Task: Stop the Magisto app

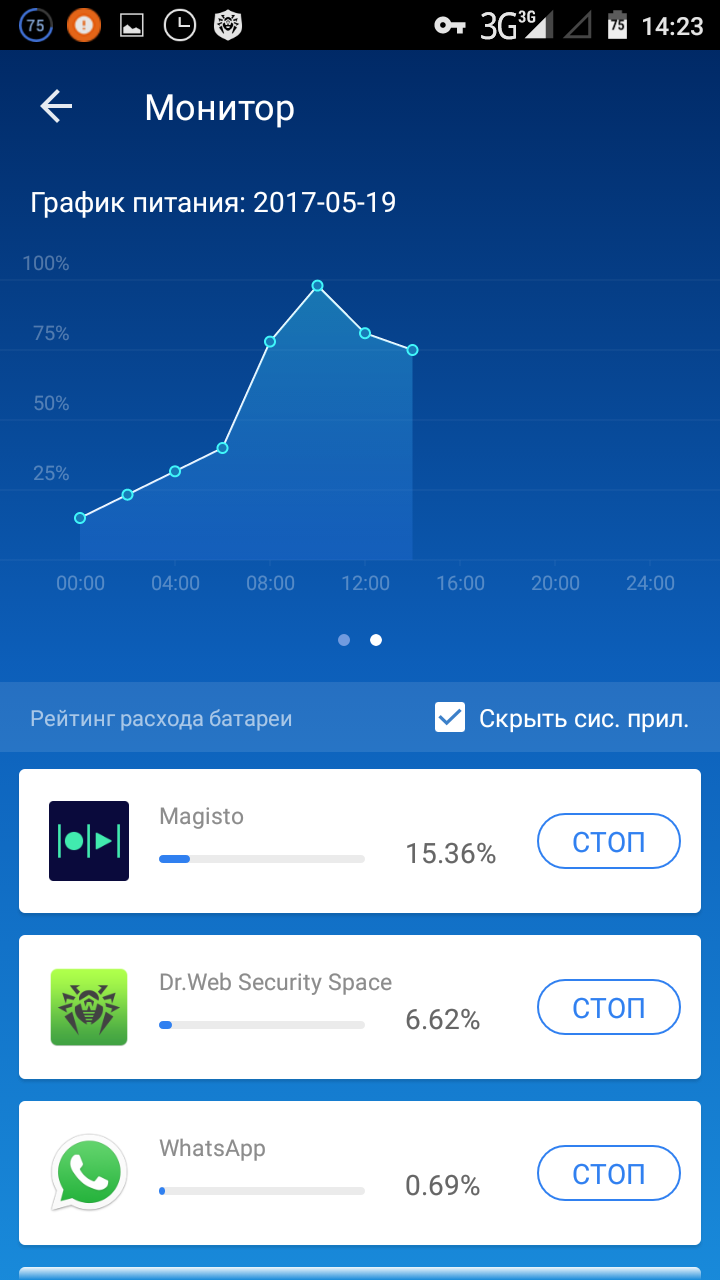Action: tap(608, 842)
